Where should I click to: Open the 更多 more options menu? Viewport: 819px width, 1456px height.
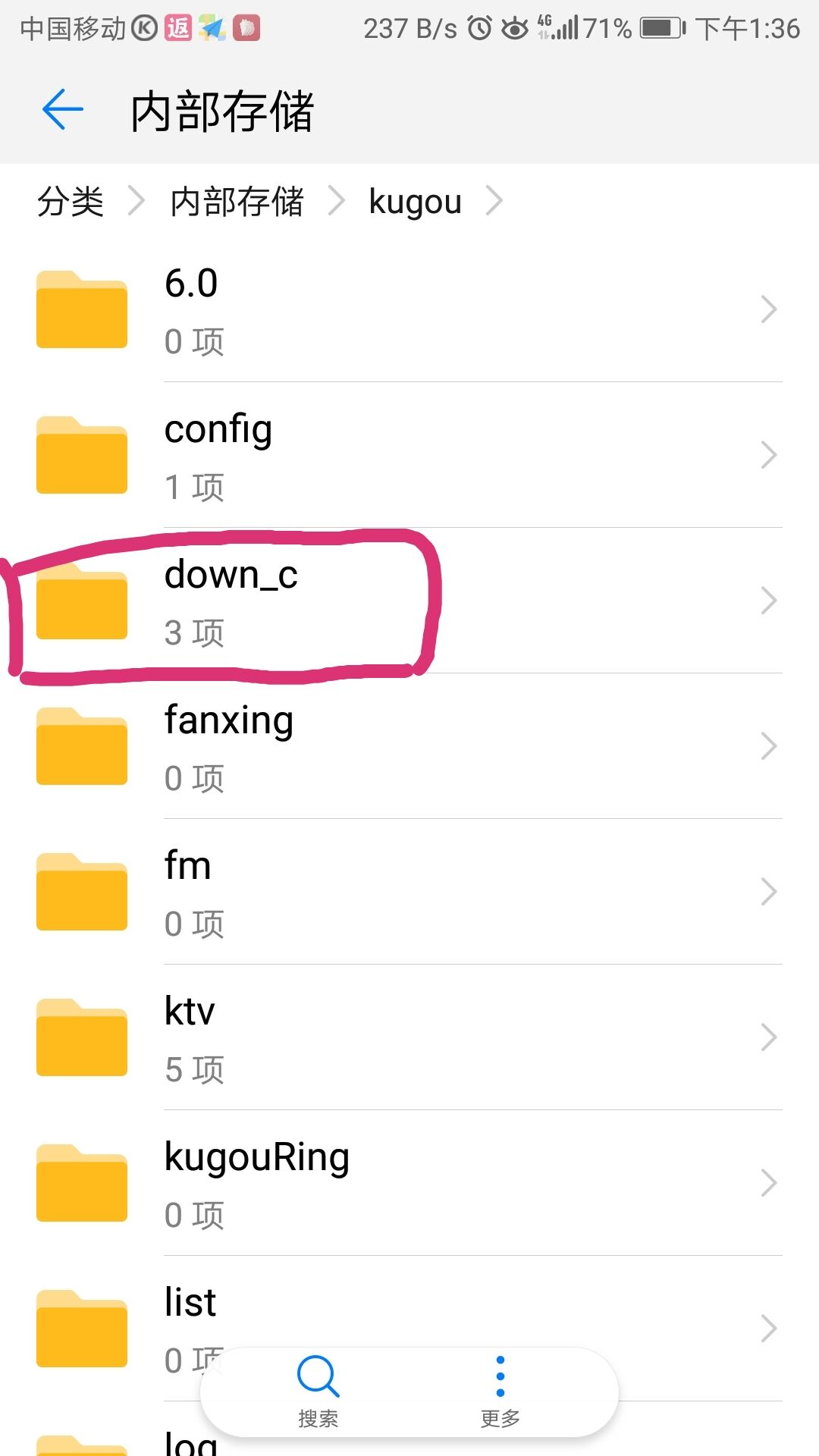coord(500,1392)
